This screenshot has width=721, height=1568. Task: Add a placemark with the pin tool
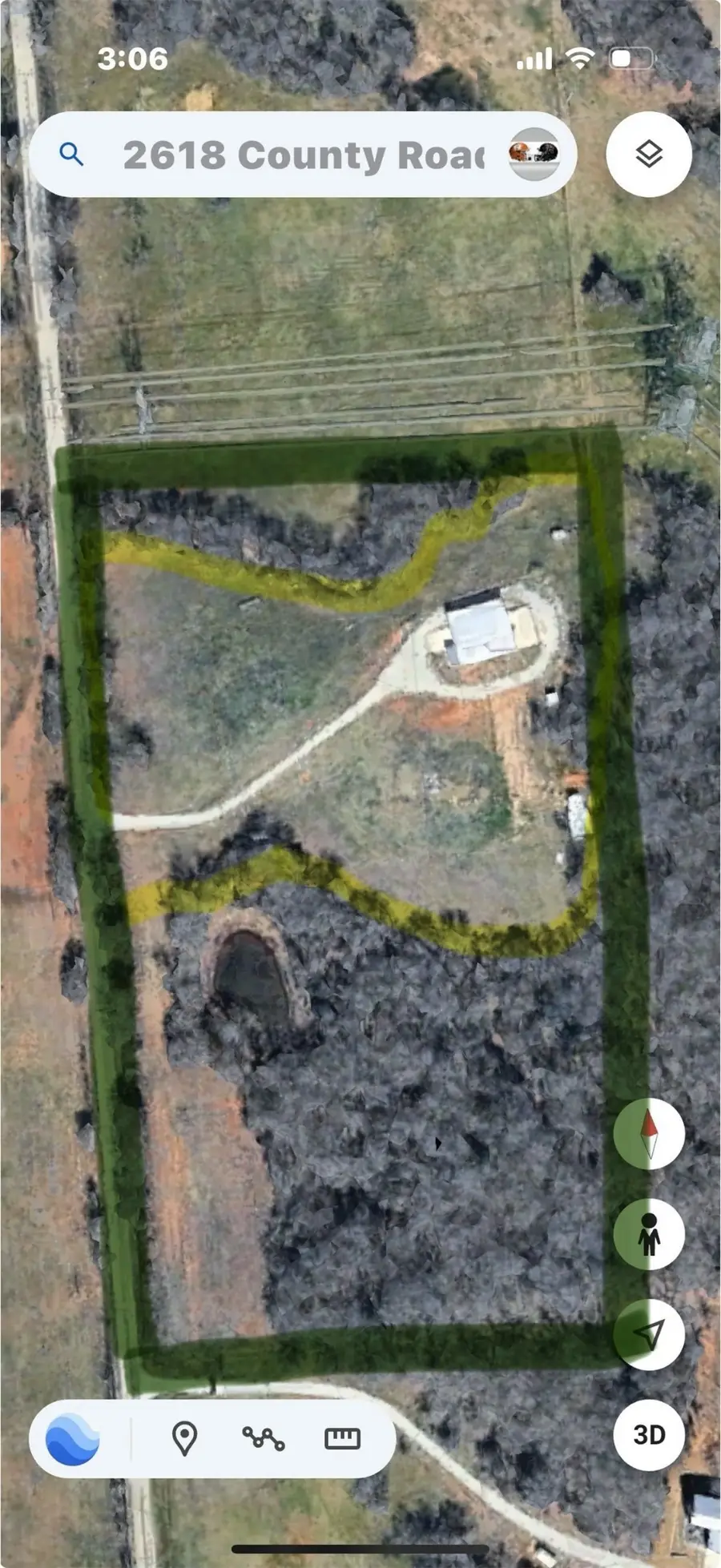pos(184,1437)
